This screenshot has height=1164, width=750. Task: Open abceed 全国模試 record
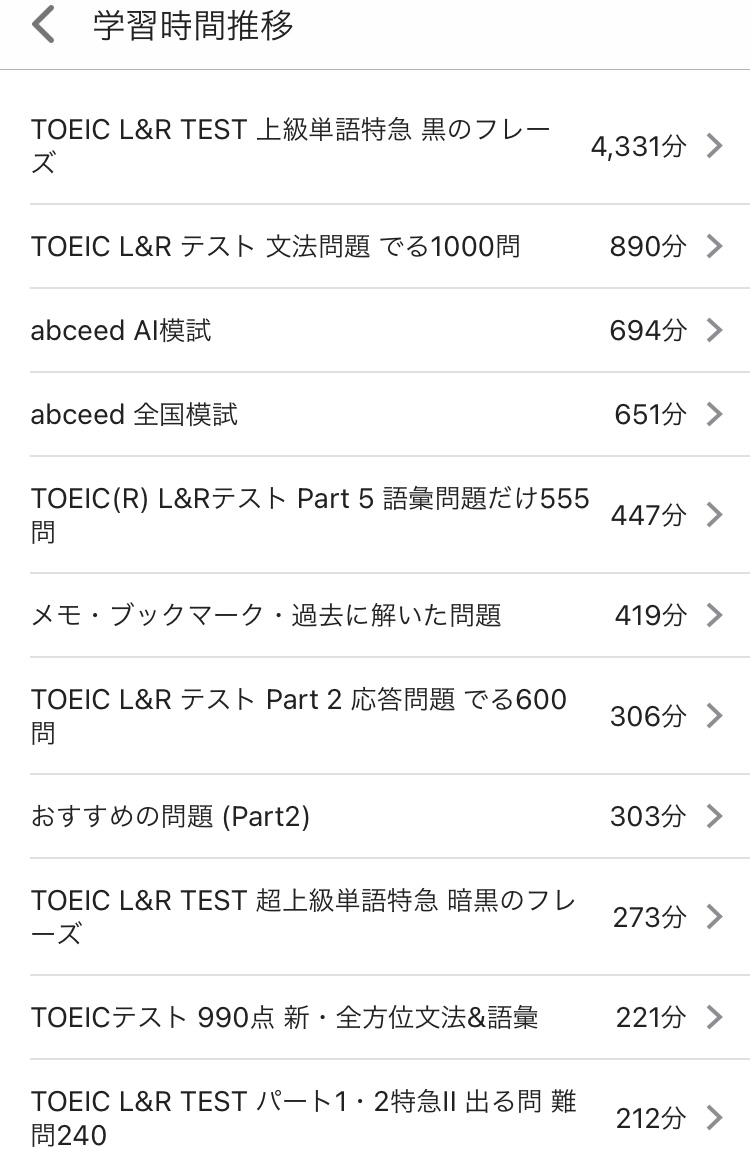(130, 415)
